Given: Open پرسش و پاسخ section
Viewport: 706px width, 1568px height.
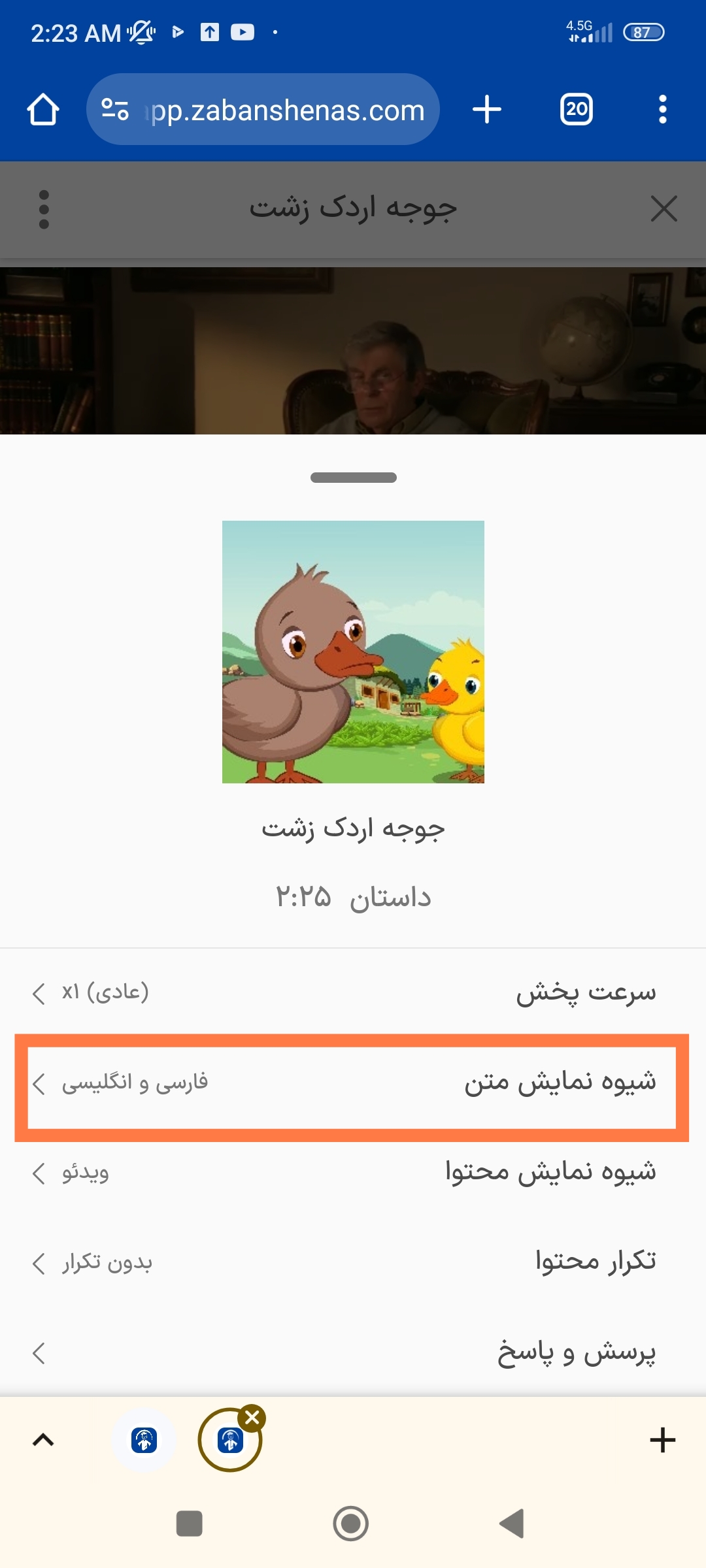Looking at the screenshot, I should pyautogui.click(x=353, y=1352).
